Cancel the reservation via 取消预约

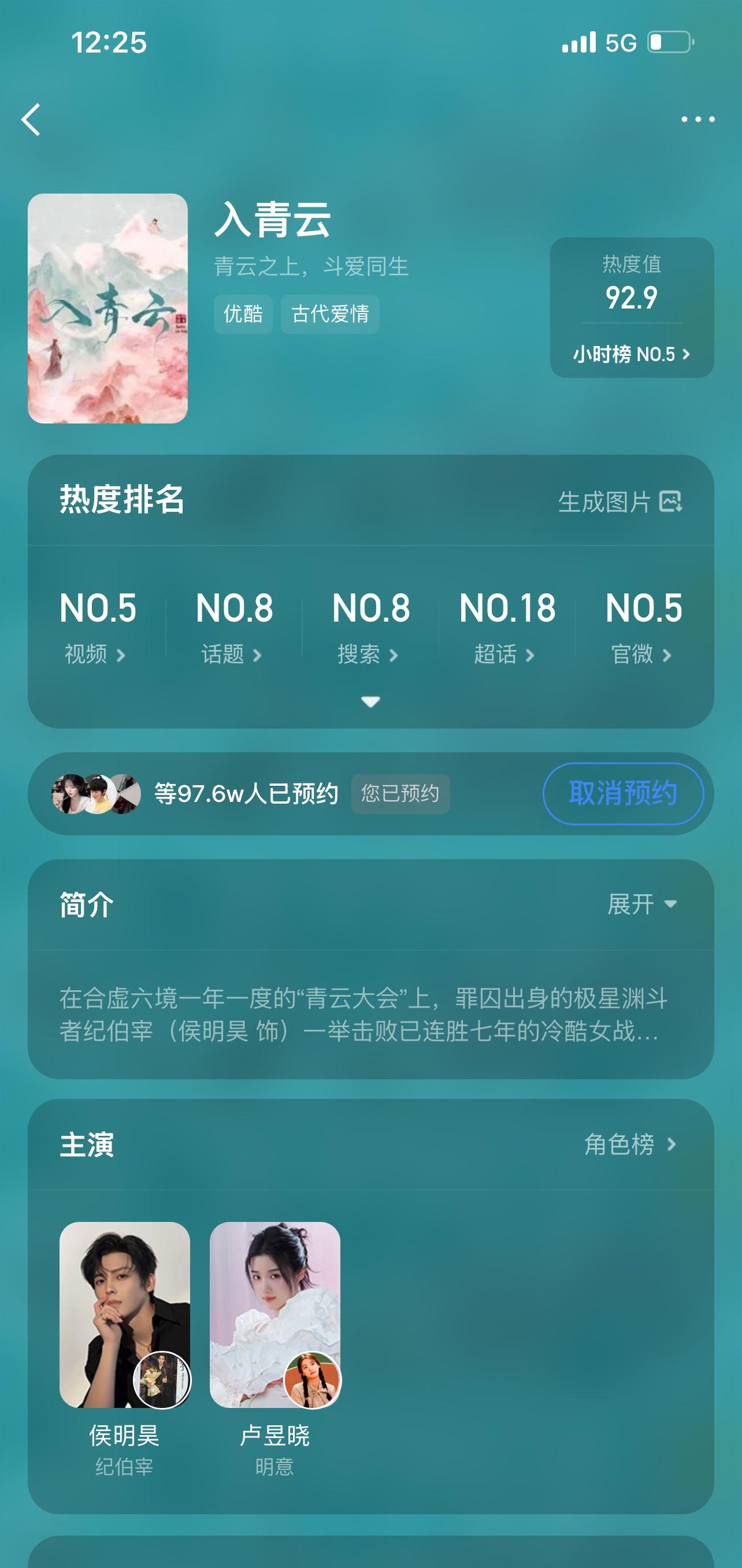click(623, 794)
